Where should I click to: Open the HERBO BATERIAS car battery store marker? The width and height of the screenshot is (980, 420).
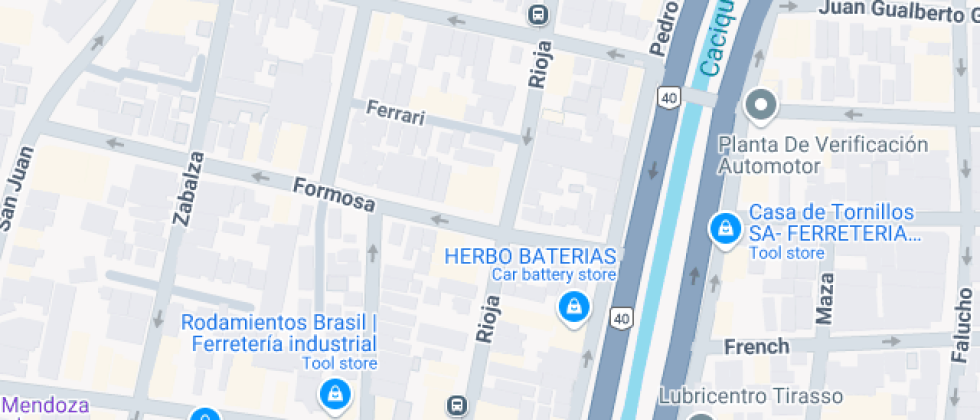[x=573, y=307]
